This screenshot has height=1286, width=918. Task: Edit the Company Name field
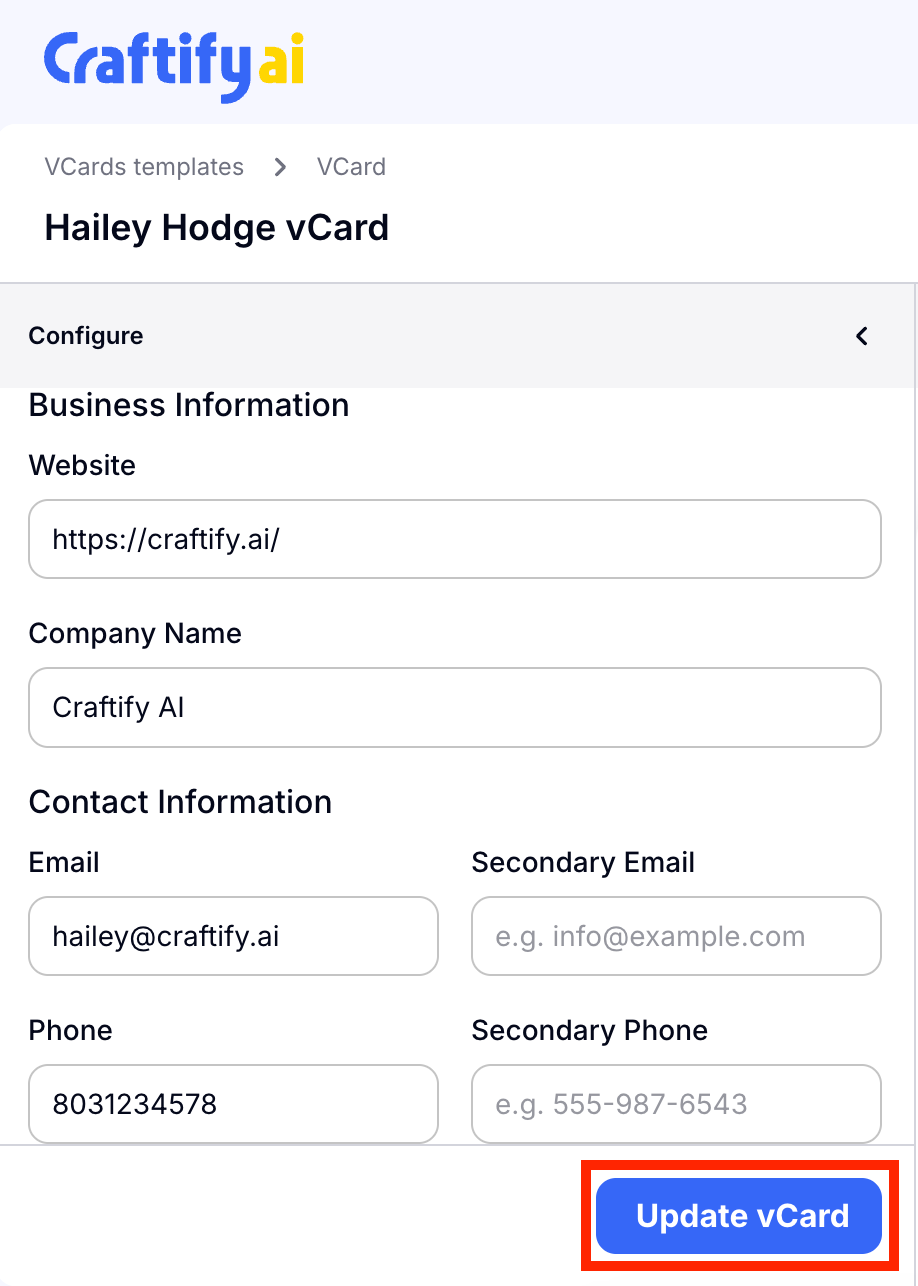pyautogui.click(x=454, y=708)
